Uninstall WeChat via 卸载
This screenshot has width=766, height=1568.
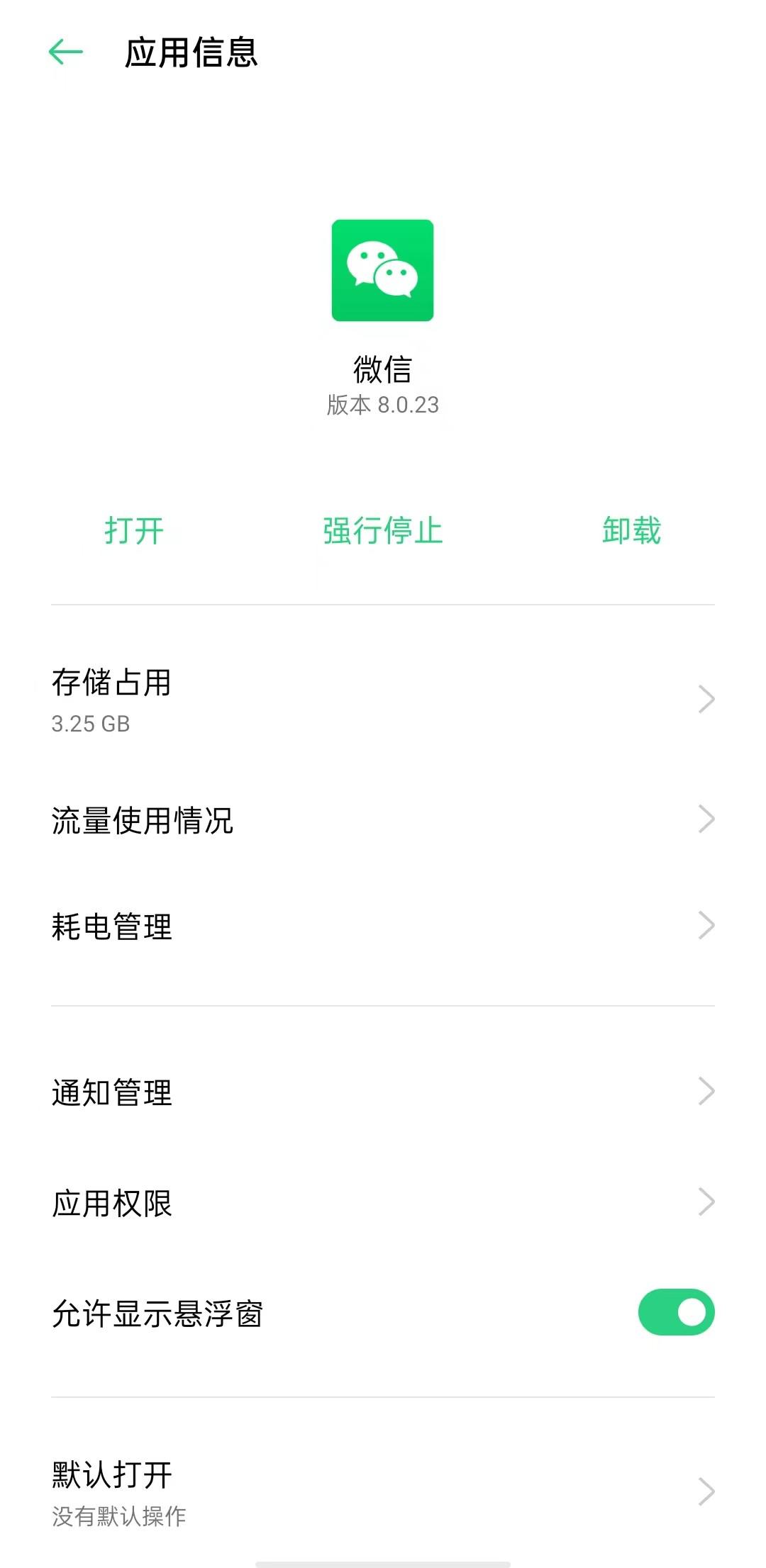click(x=631, y=531)
